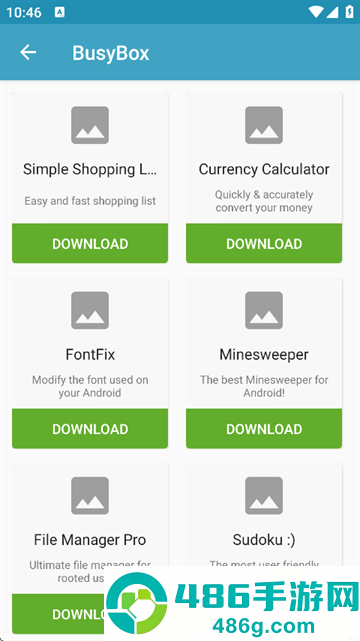Download the FontFix app
The width and height of the screenshot is (360, 641).
point(90,429)
